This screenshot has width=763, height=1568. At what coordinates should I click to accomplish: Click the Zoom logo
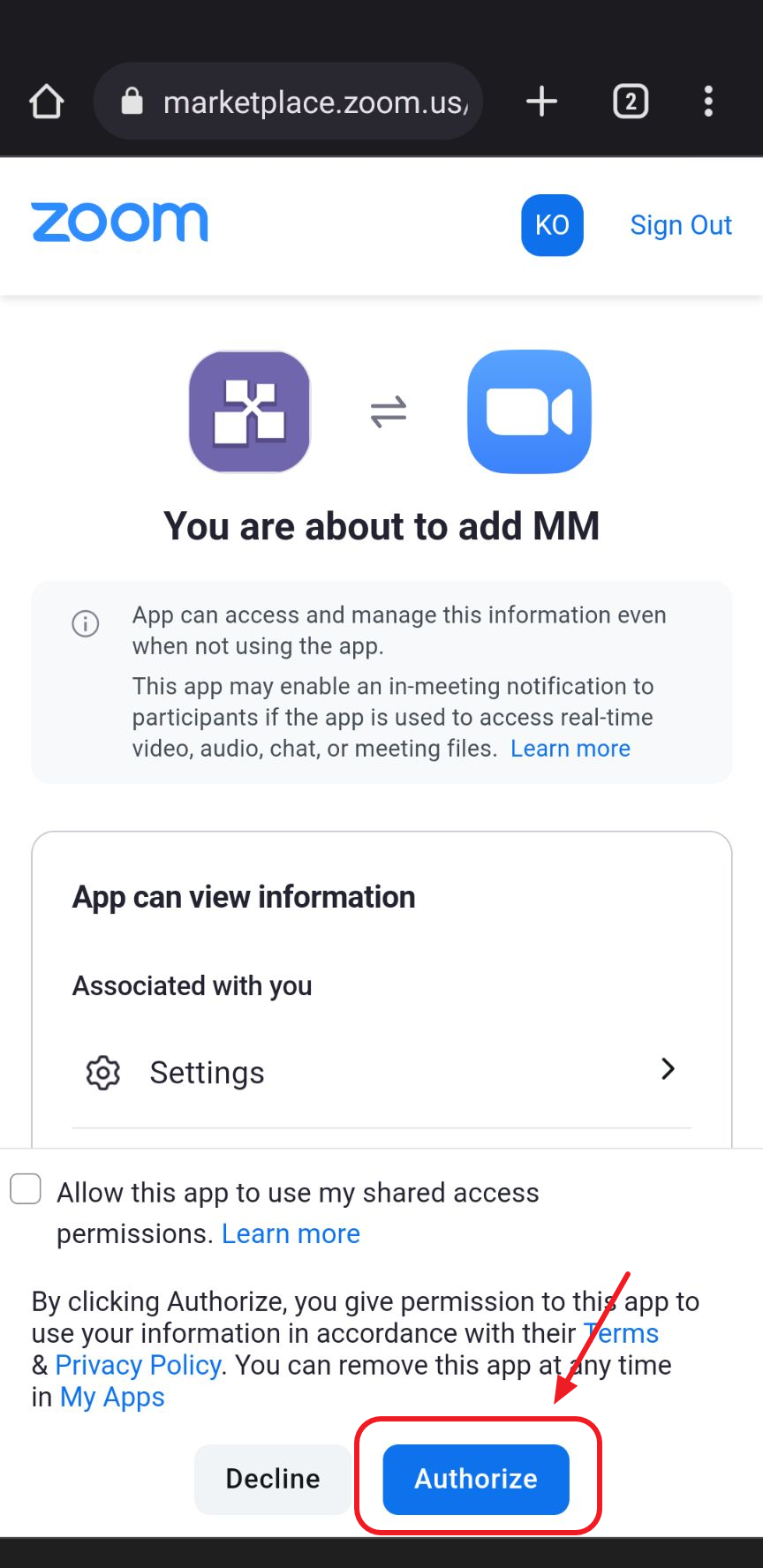pos(119,222)
